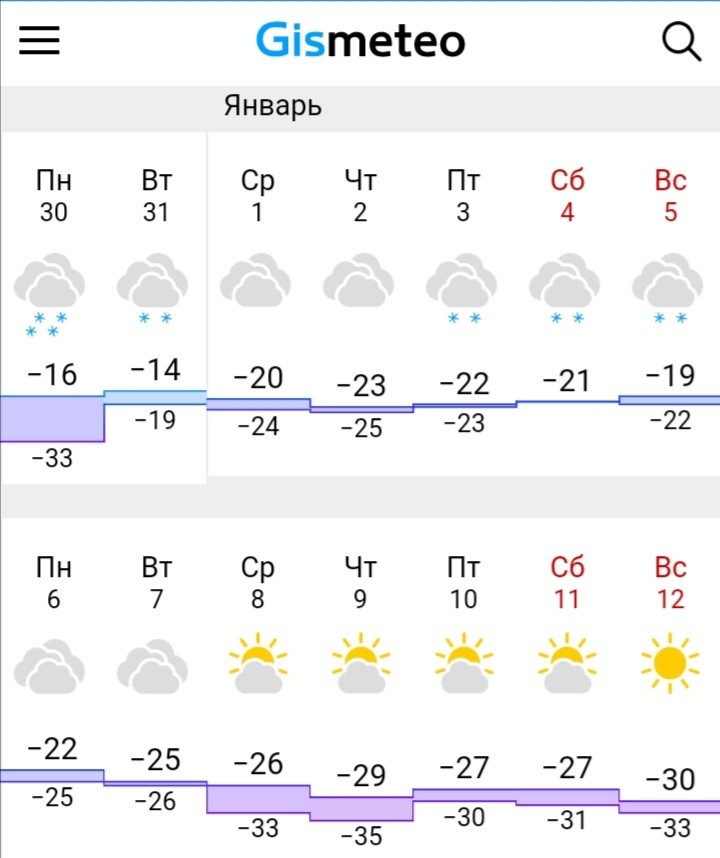720x858 pixels.
Task: Open Thursday 9 forecast
Action: tap(361, 688)
